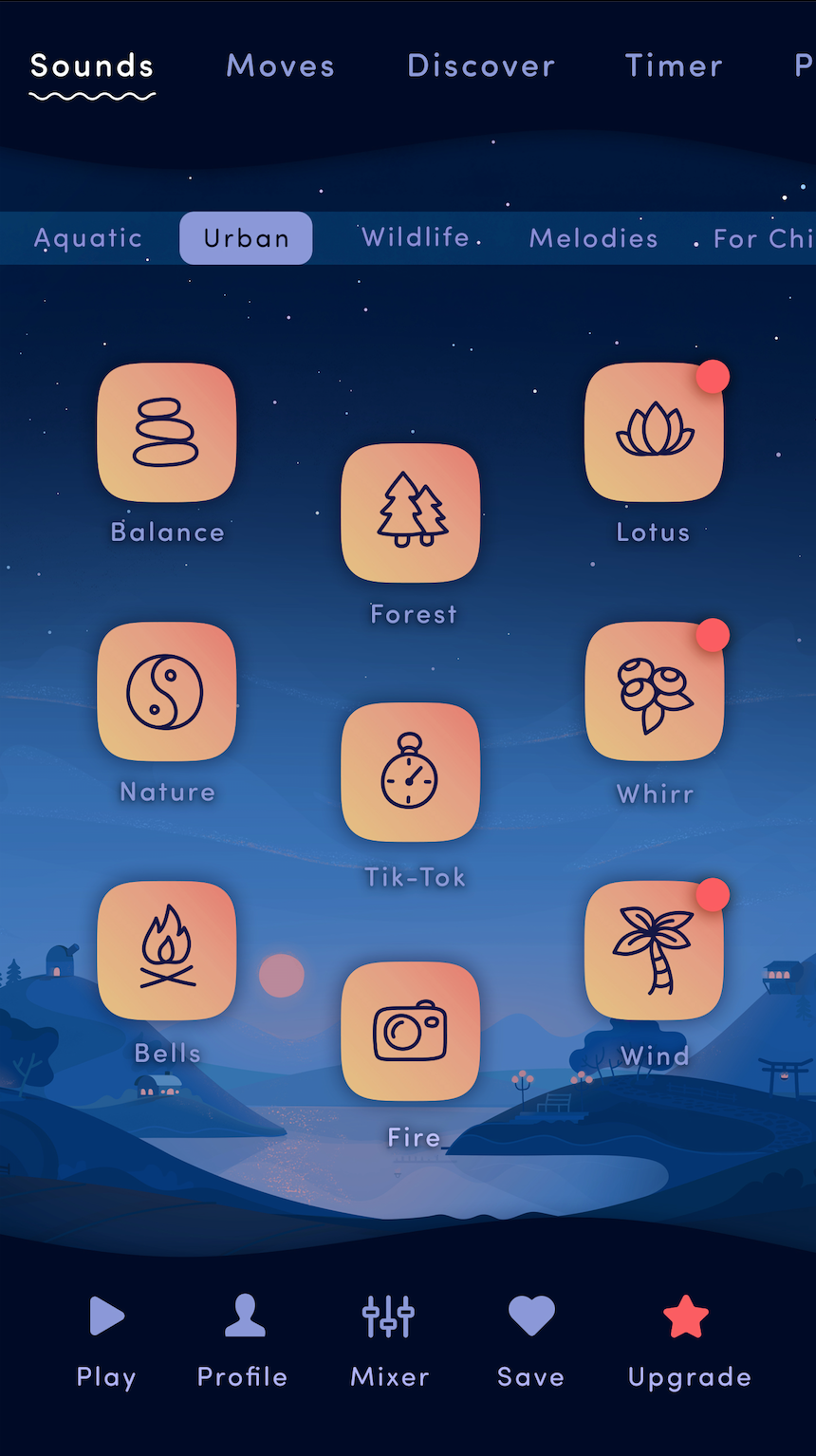This screenshot has width=816, height=1456.
Task: Tap the Wind palm tree sound
Action: tap(654, 951)
